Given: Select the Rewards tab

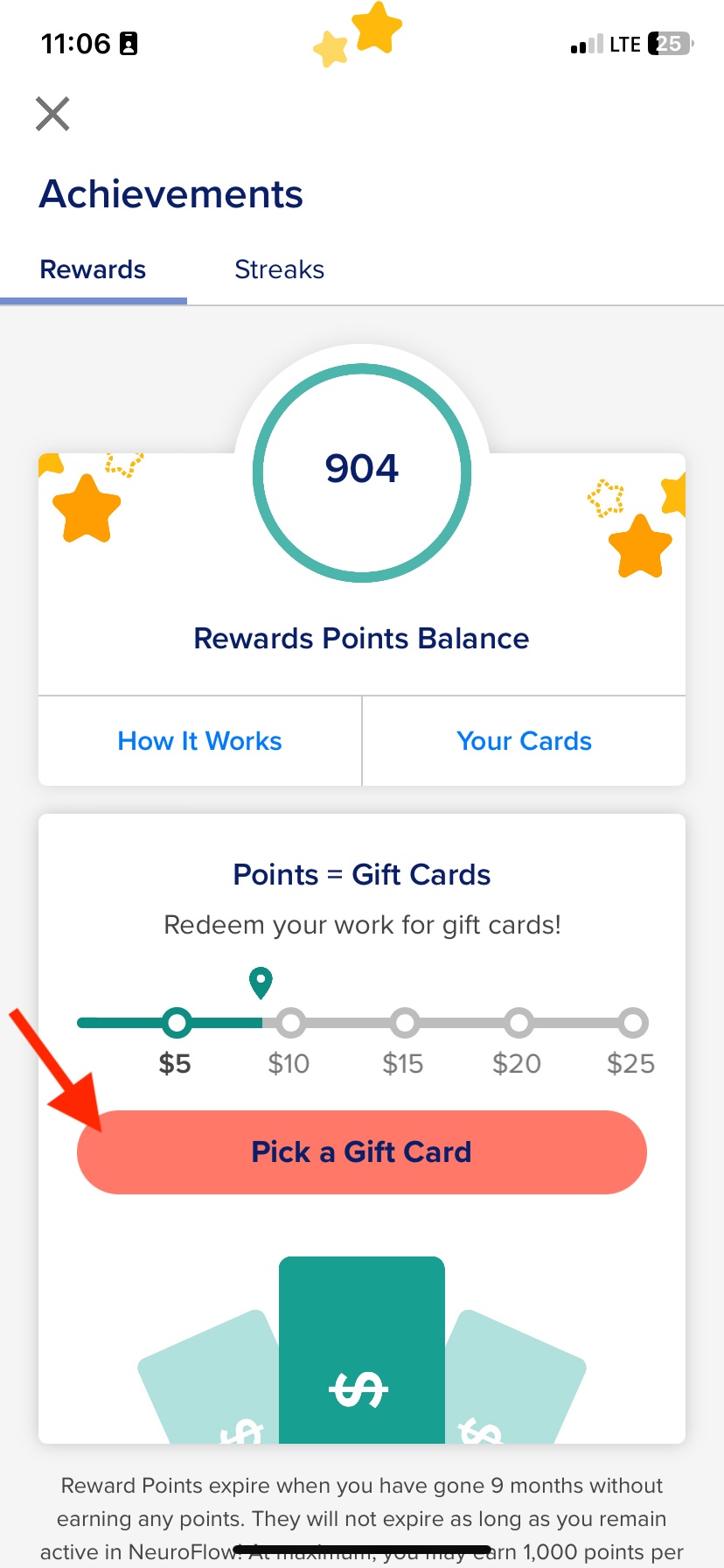Looking at the screenshot, I should click(93, 269).
